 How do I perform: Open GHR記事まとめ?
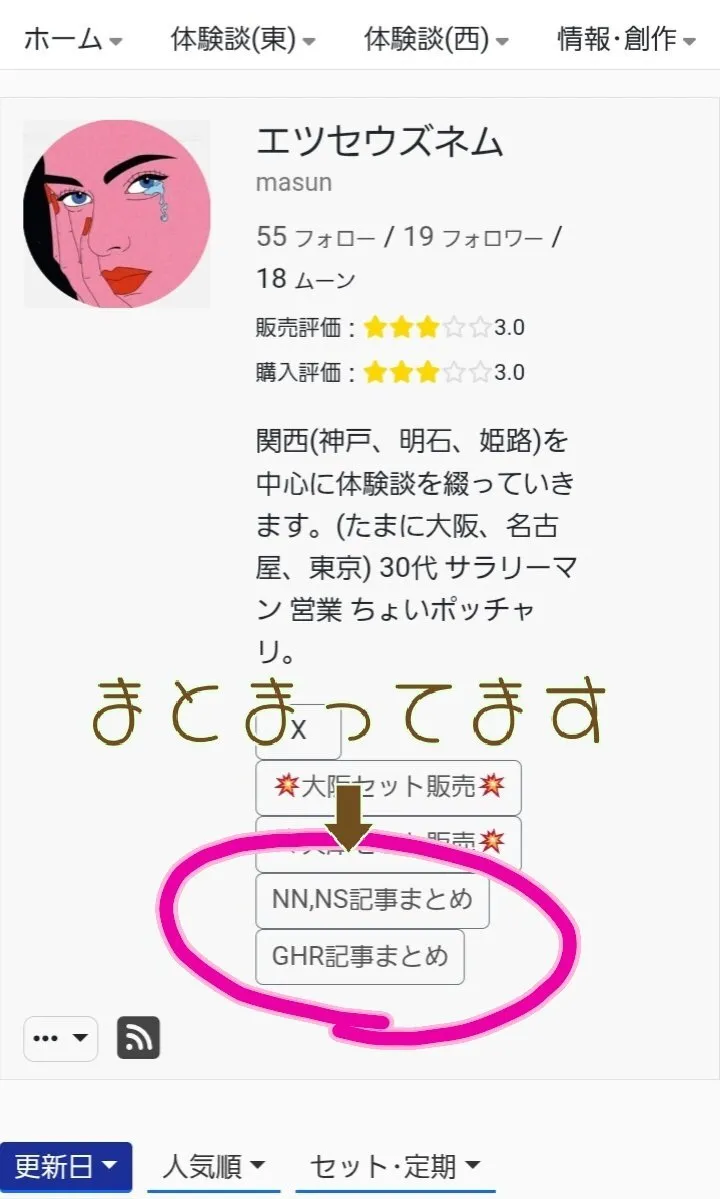[x=360, y=957]
